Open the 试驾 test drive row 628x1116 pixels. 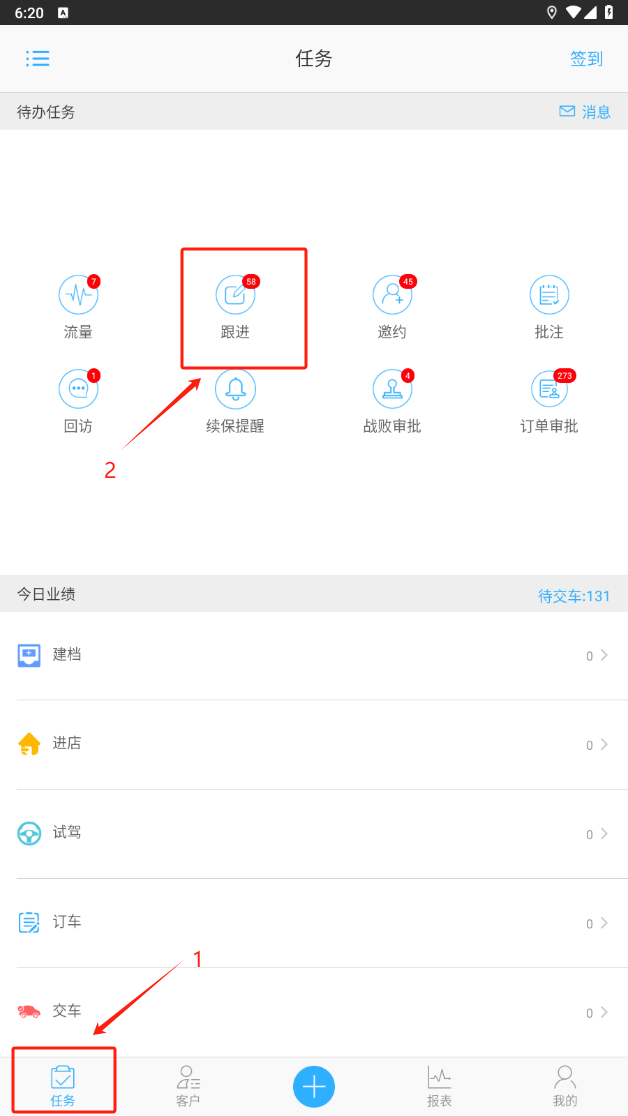coord(314,833)
